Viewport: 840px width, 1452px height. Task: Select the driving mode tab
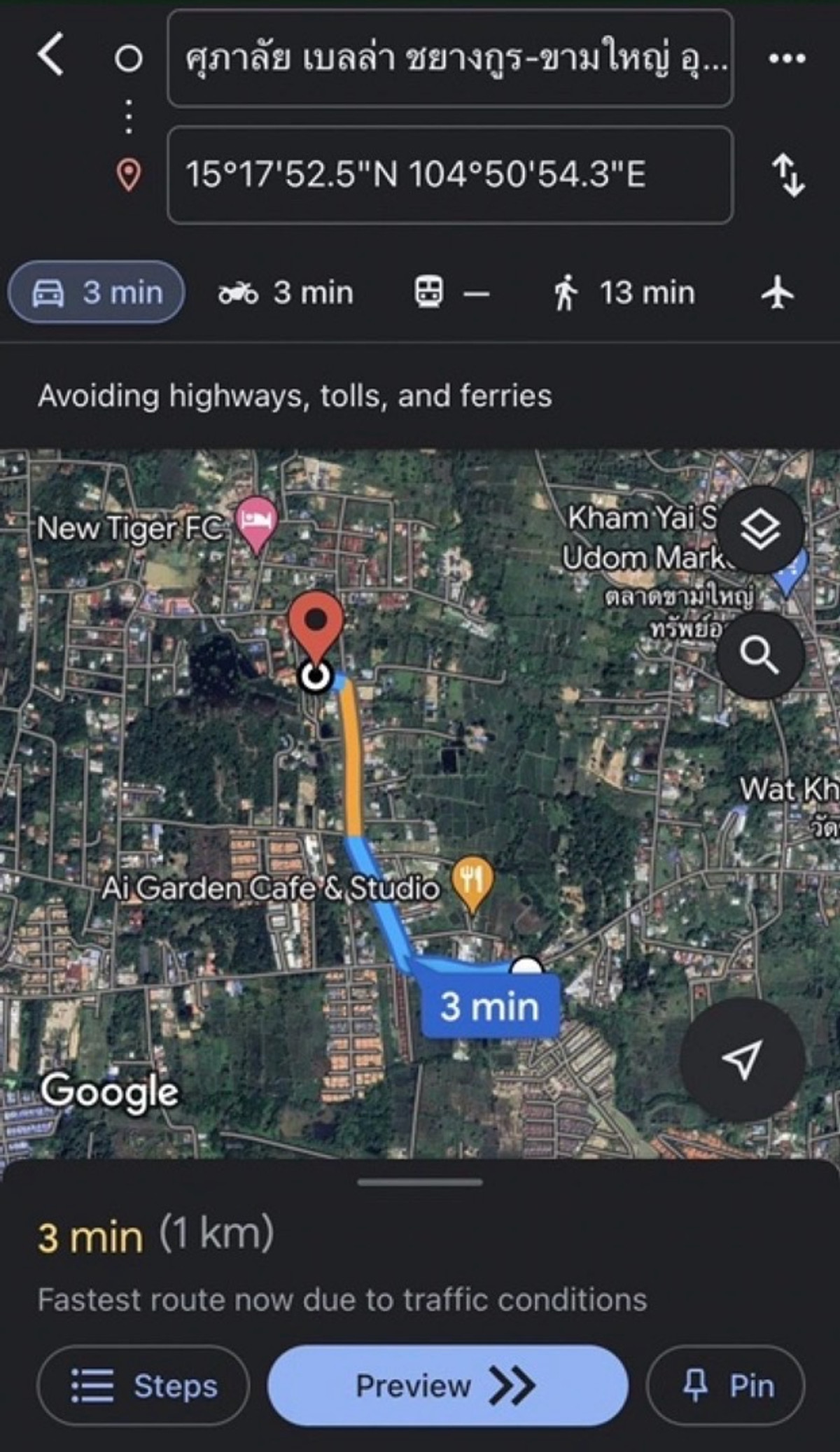97,292
